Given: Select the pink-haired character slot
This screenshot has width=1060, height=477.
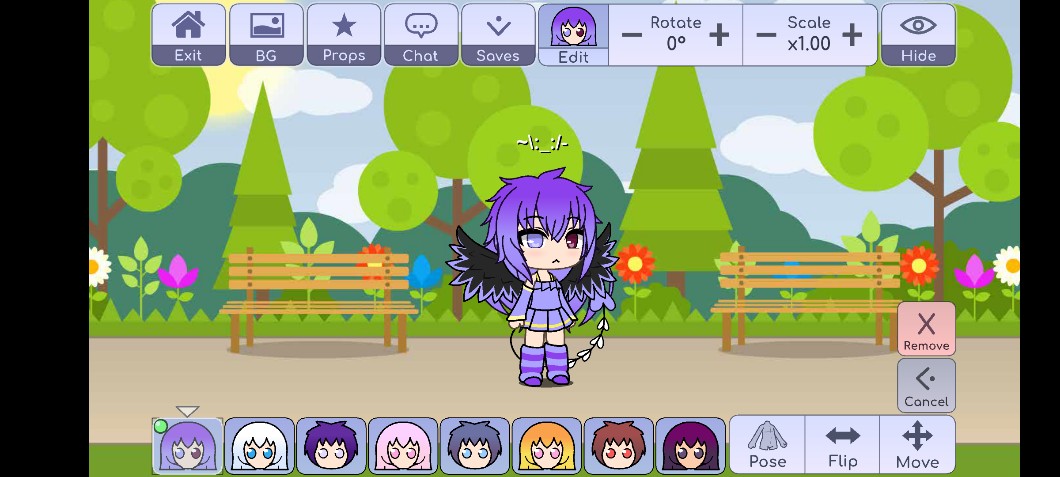Looking at the screenshot, I should click(x=403, y=445).
